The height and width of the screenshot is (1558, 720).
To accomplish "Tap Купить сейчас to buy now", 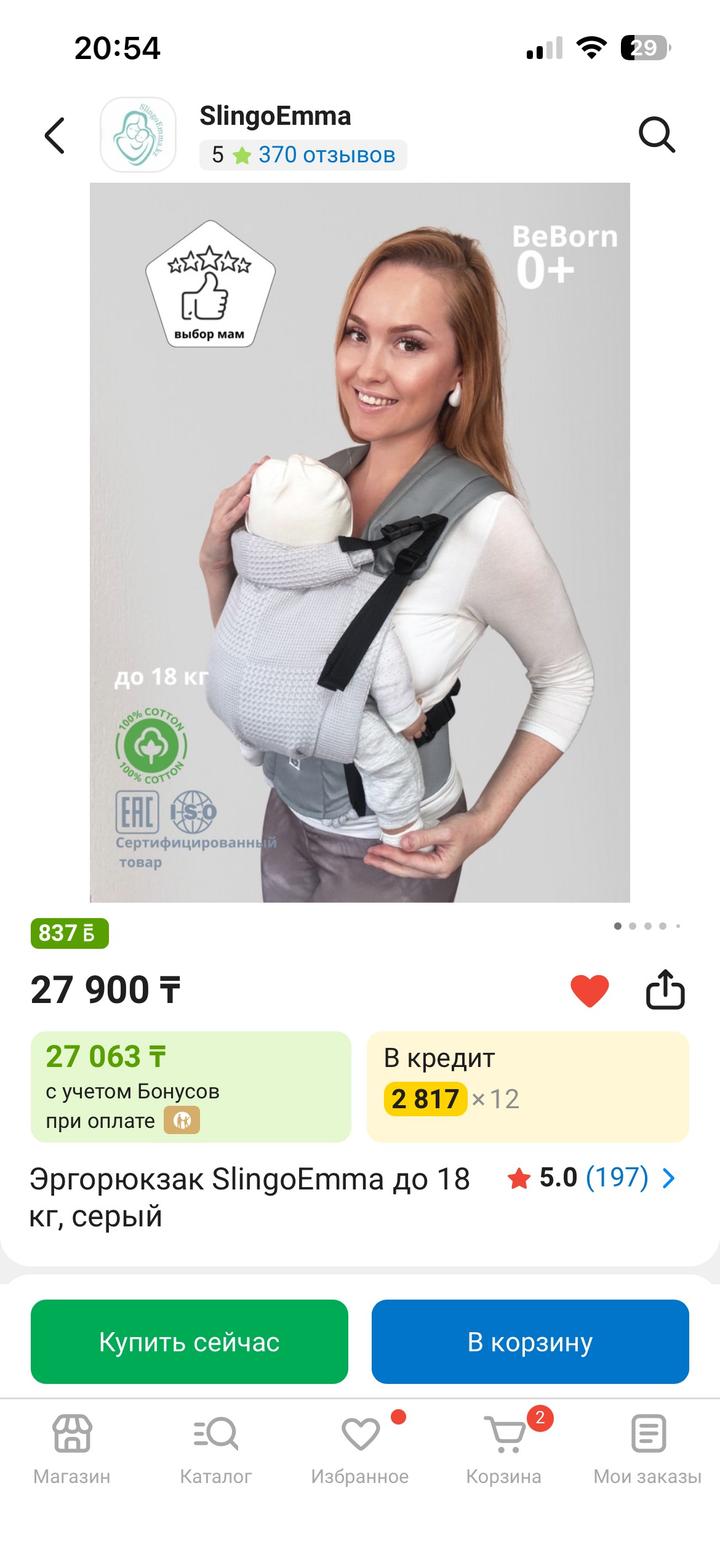I will point(189,1342).
